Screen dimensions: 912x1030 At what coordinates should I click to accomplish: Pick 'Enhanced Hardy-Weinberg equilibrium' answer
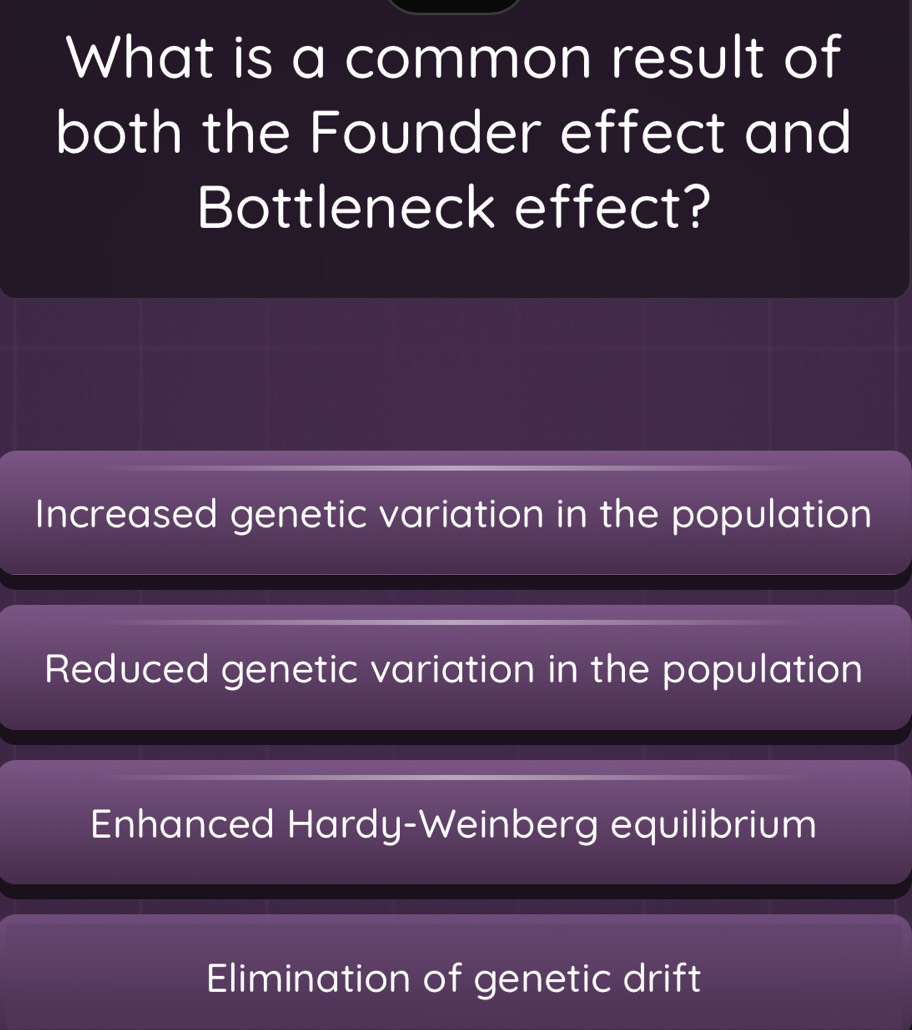tap(455, 824)
